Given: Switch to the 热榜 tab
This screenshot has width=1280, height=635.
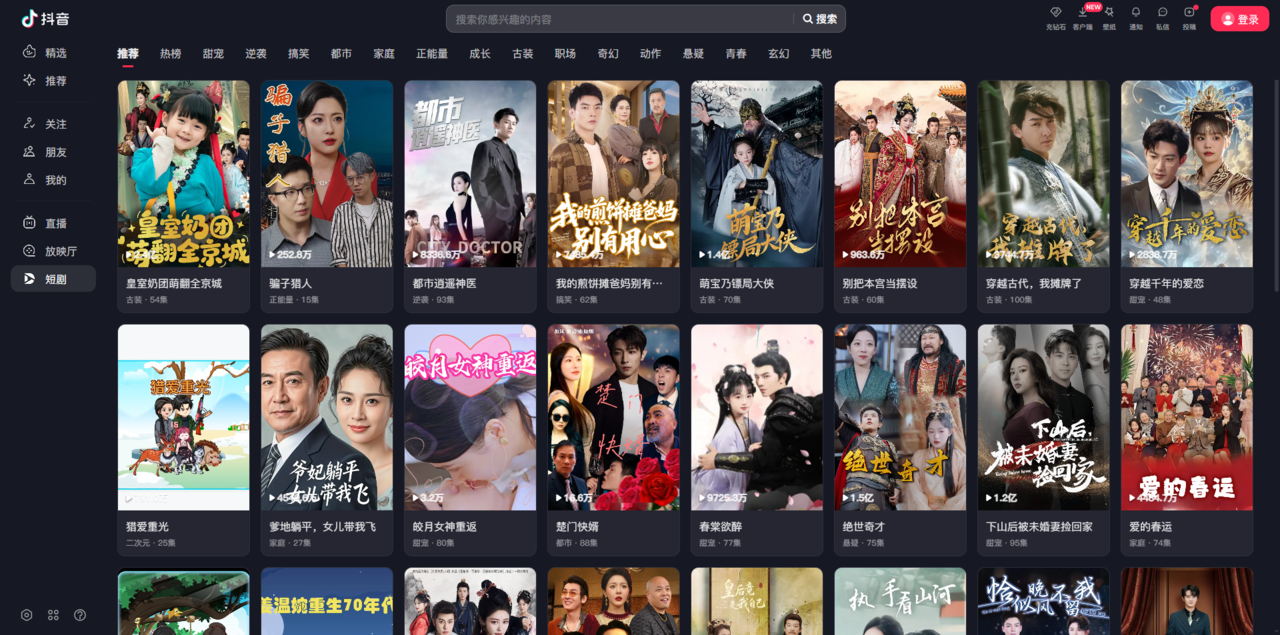Looking at the screenshot, I should (x=171, y=54).
